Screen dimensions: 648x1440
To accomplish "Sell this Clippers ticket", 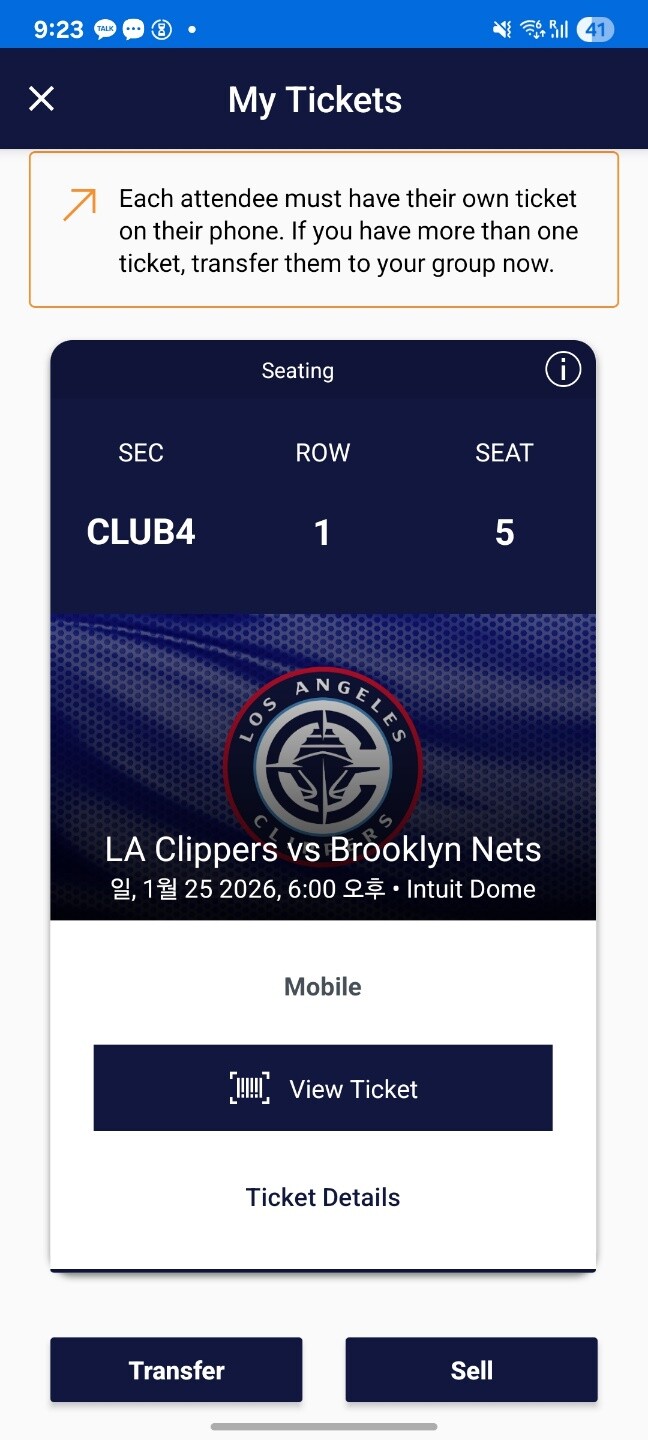I will point(471,1370).
